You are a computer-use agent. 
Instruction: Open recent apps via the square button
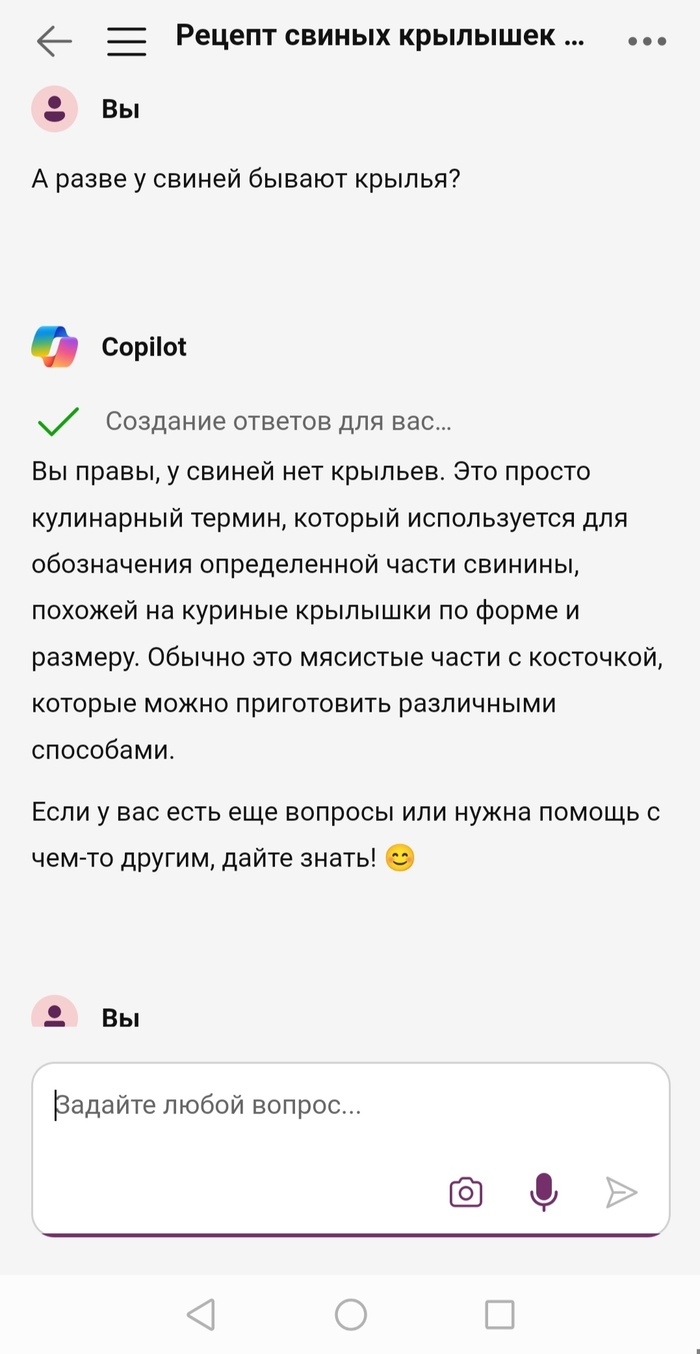click(x=499, y=1314)
